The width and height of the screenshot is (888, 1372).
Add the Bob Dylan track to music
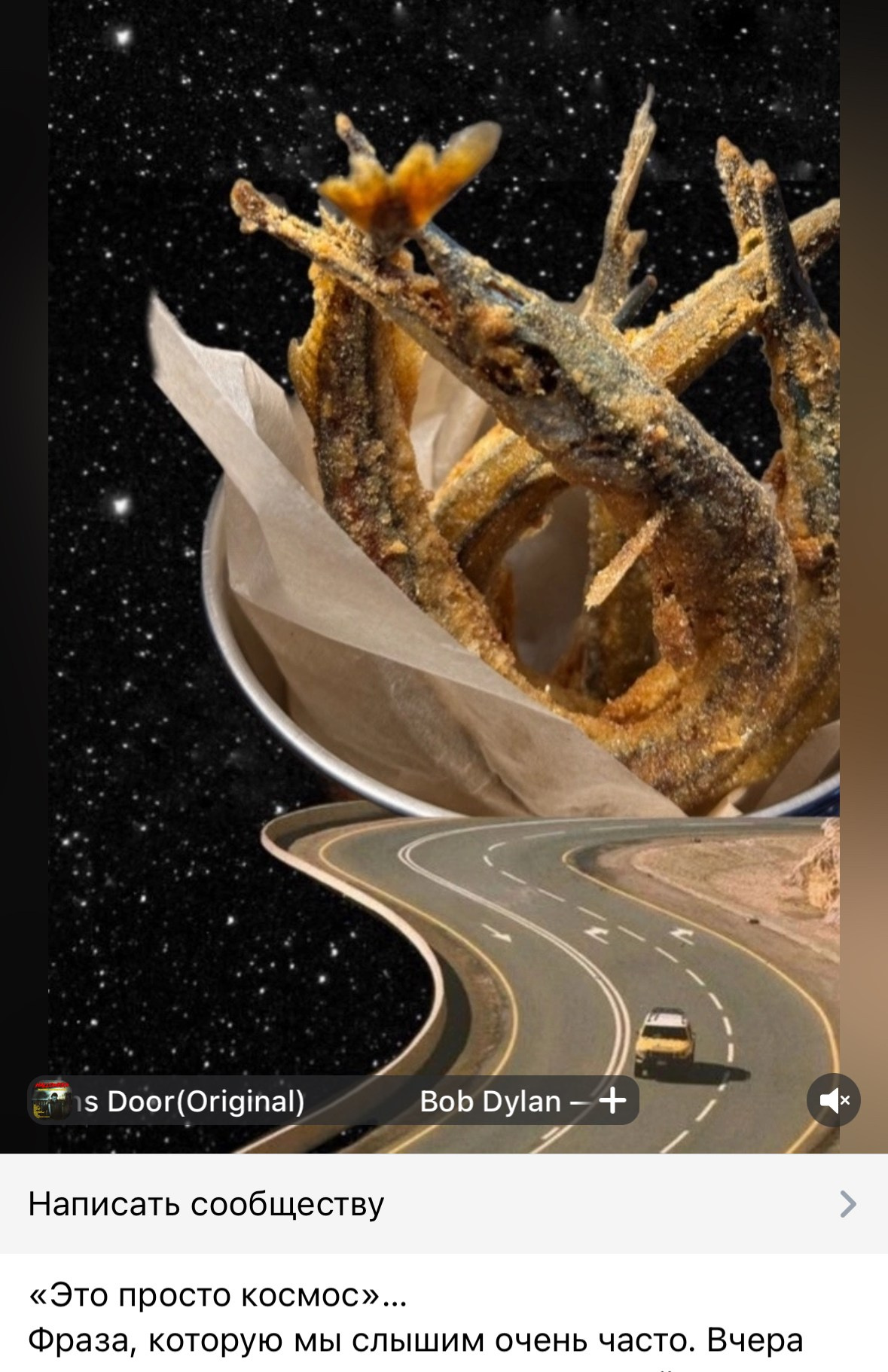pos(613,1100)
